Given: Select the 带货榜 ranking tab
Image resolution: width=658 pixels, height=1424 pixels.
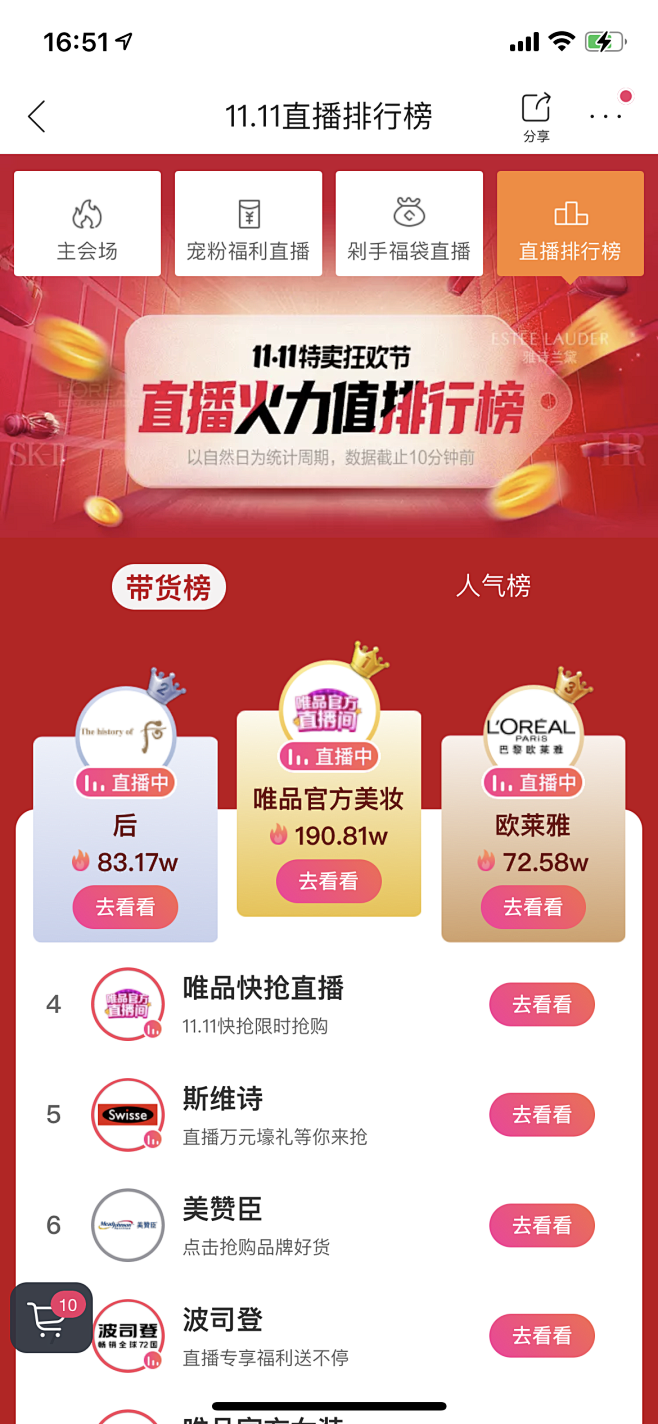Looking at the screenshot, I should coord(168,588).
